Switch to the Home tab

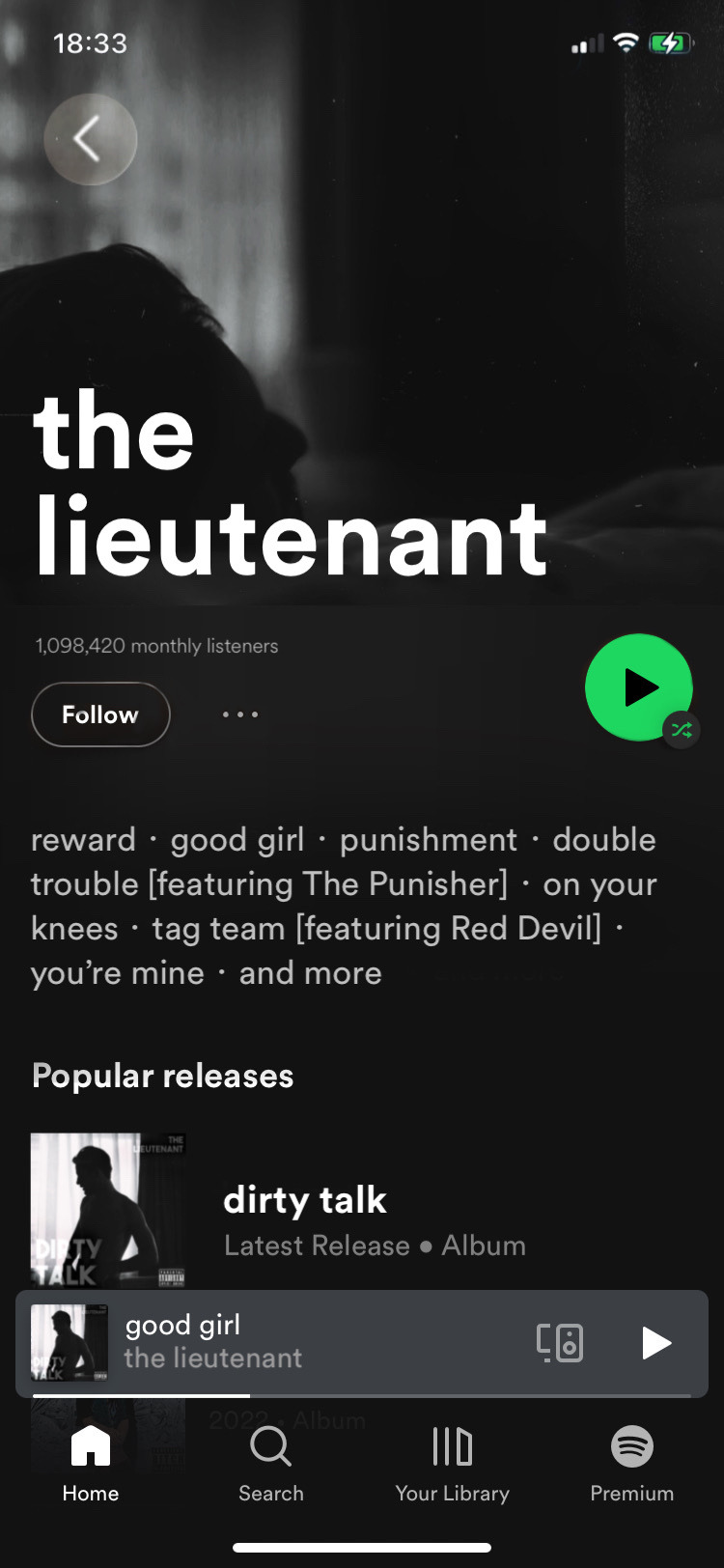[91, 1464]
